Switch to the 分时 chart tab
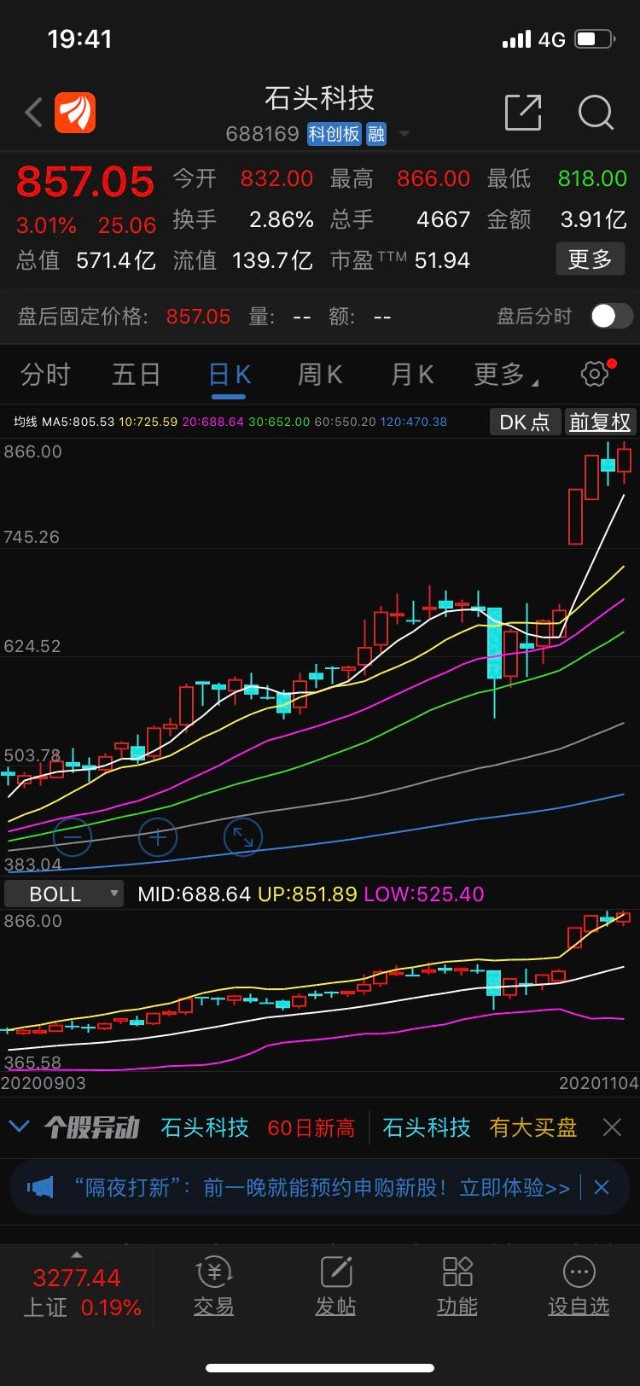This screenshot has height=1386, width=640. tap(46, 375)
